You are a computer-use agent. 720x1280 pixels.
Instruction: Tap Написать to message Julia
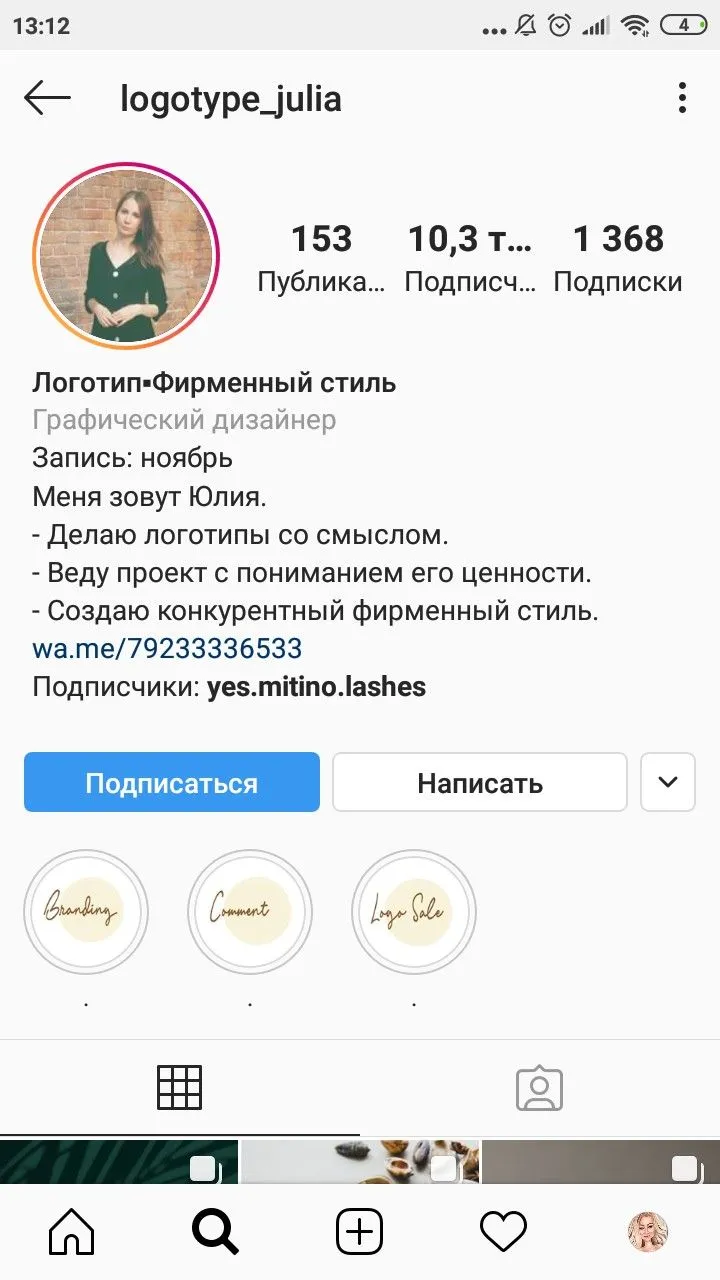[480, 783]
